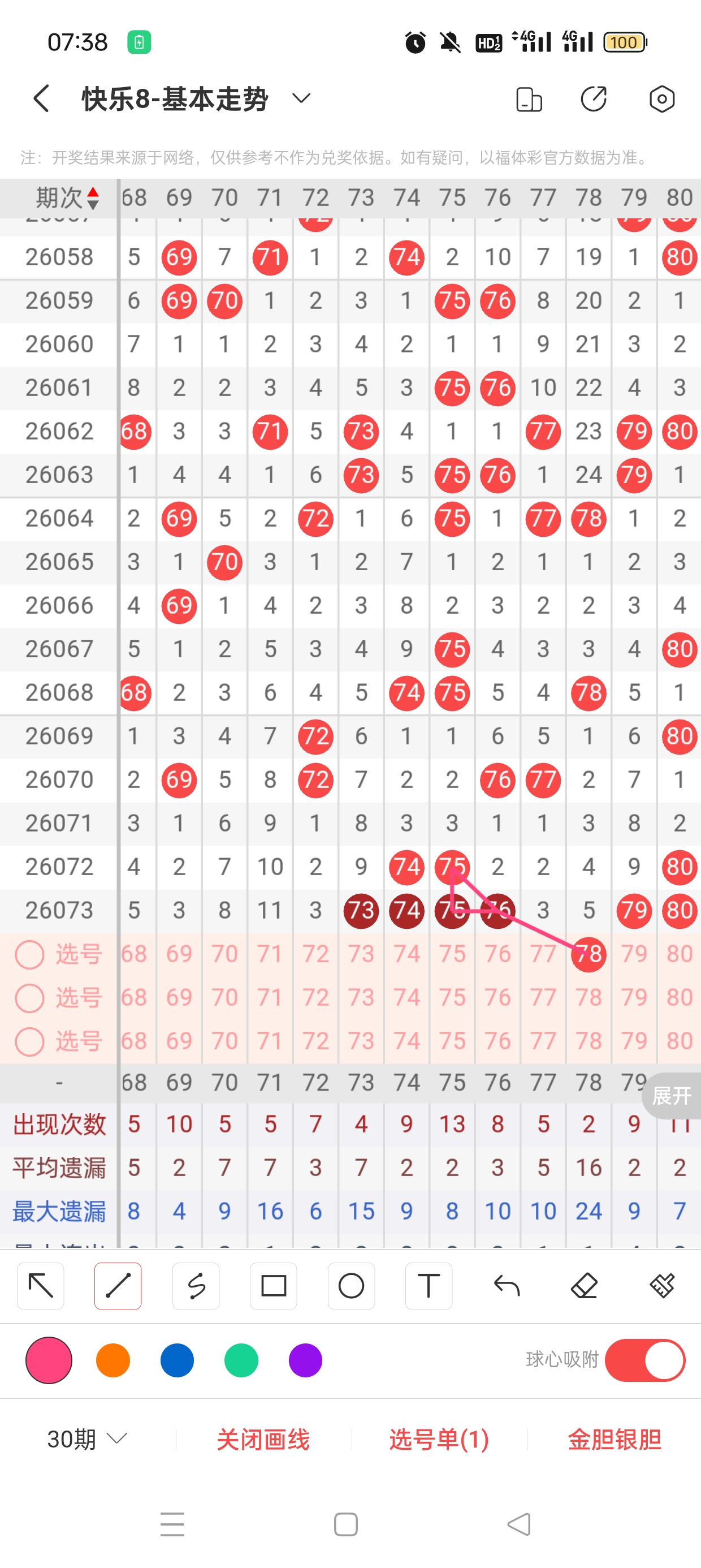Tap 关闭画线 to close drawing mode
The image size is (701, 1568).
point(263,1439)
